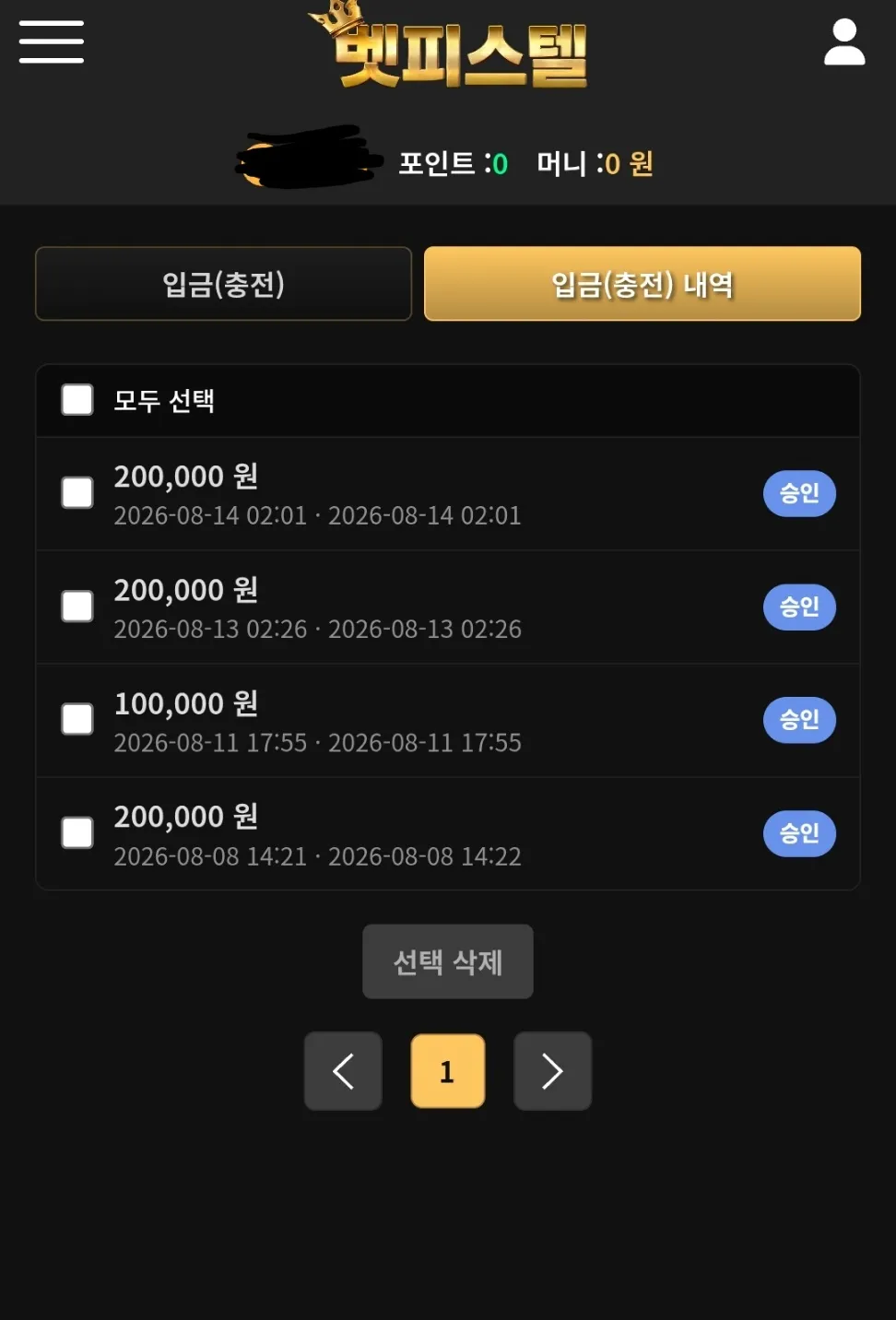Viewport: 896px width, 1320px height.
Task: Open the hamburger menu
Action: tap(52, 41)
